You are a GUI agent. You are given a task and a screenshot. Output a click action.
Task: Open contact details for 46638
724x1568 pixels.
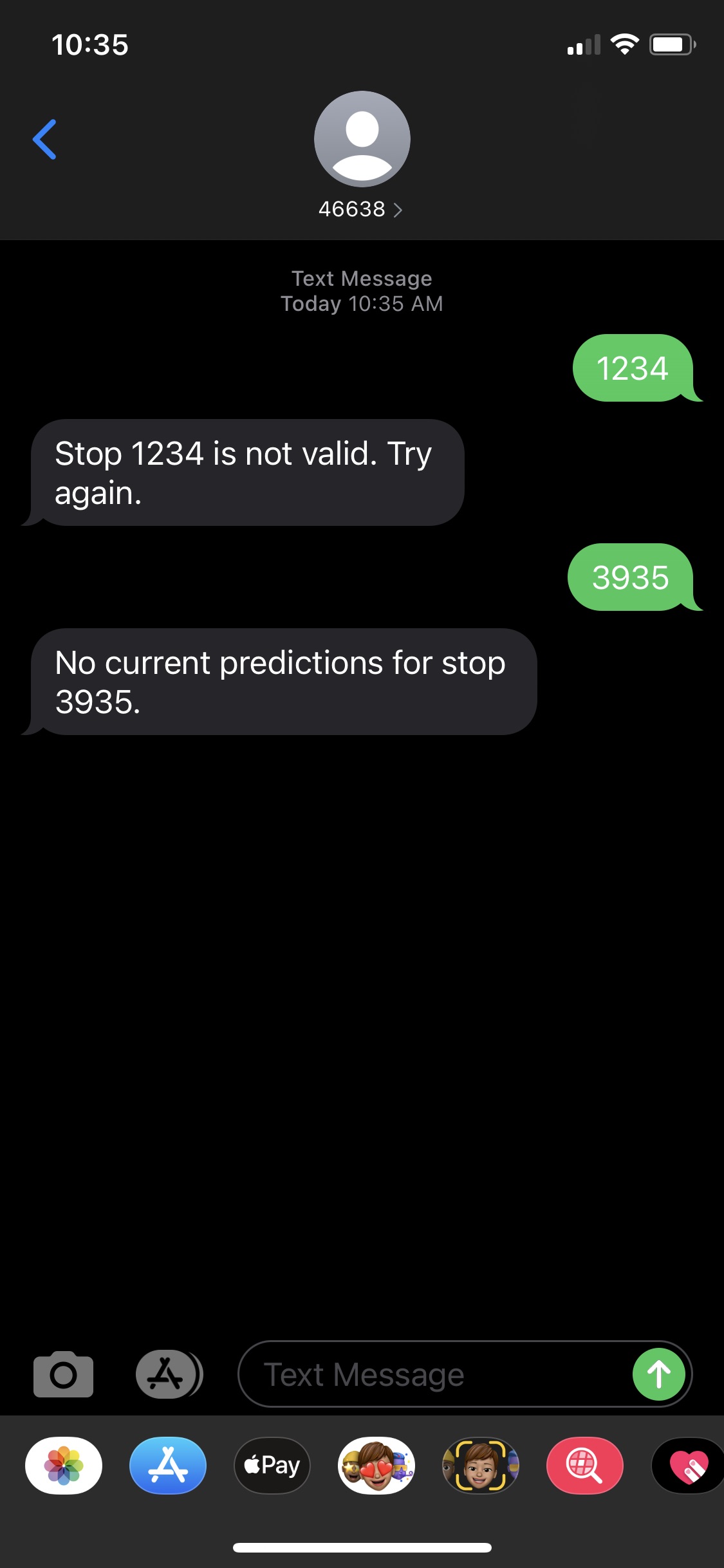[361, 209]
